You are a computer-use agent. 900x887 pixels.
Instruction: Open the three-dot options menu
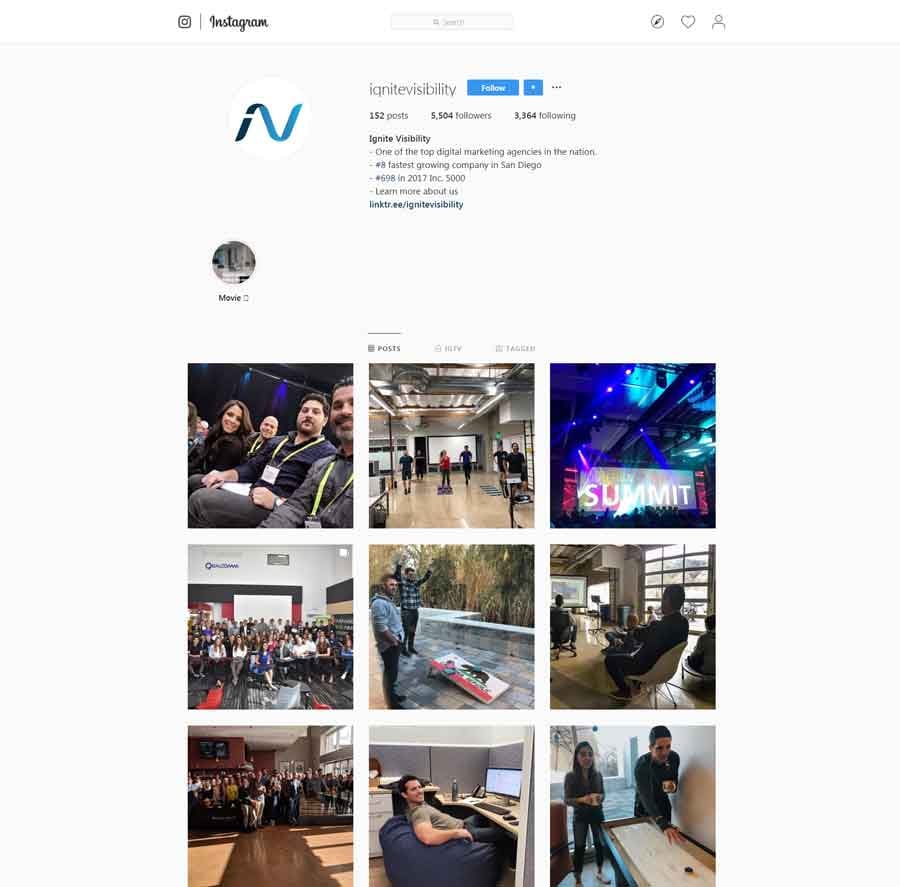(557, 88)
